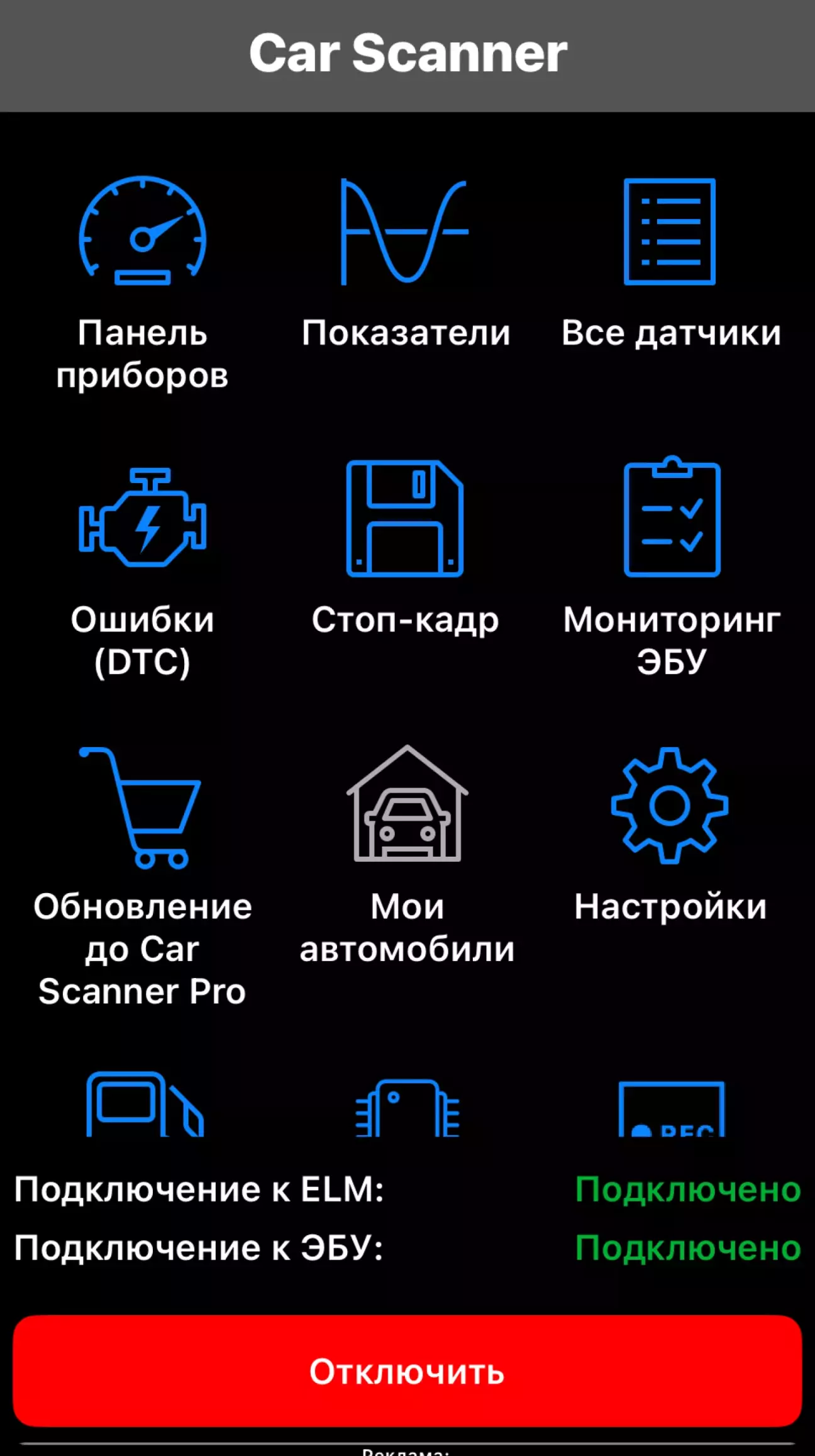This screenshot has height=1456, width=815.
Task: View Все датчики sensor list
Action: [x=670, y=263]
